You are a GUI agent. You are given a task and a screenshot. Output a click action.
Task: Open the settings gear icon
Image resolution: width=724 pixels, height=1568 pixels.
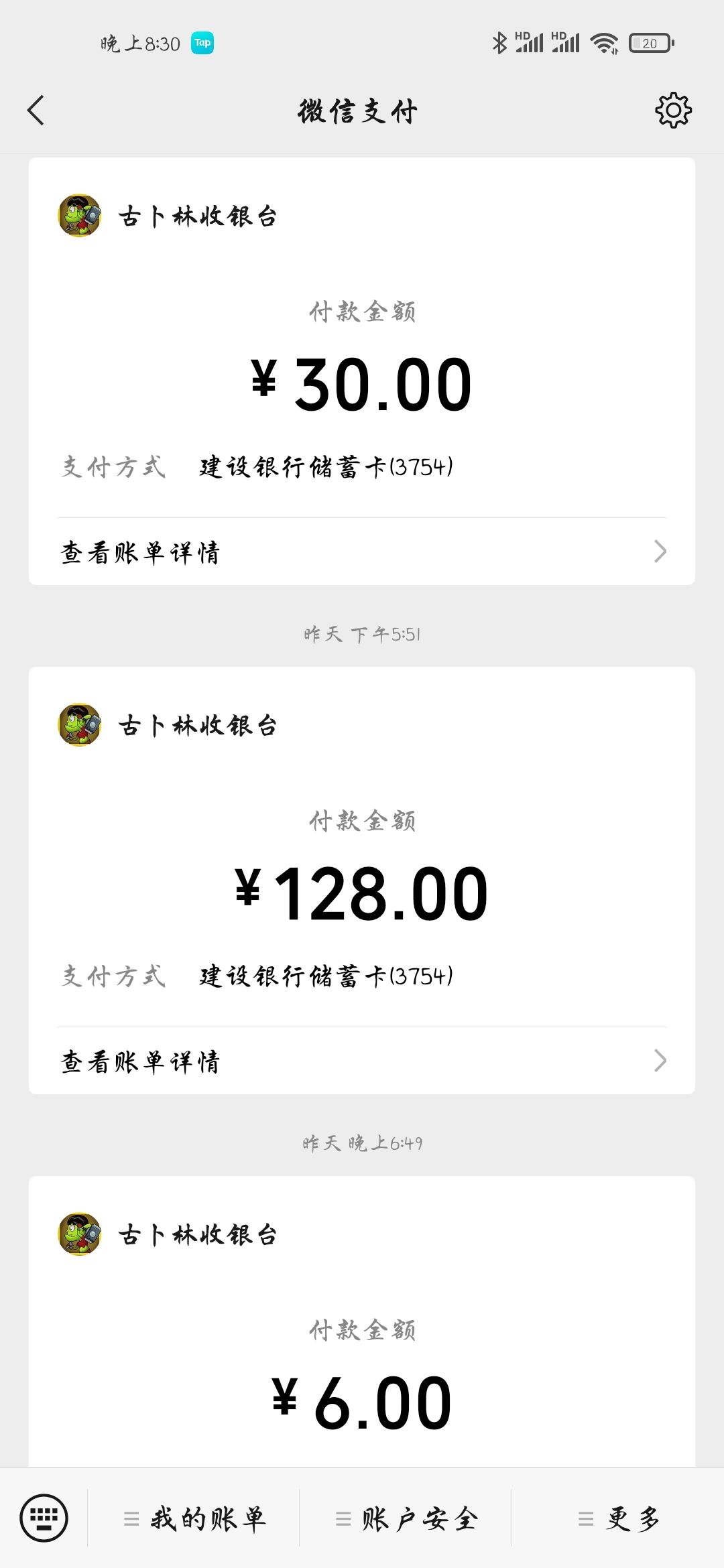[673, 111]
